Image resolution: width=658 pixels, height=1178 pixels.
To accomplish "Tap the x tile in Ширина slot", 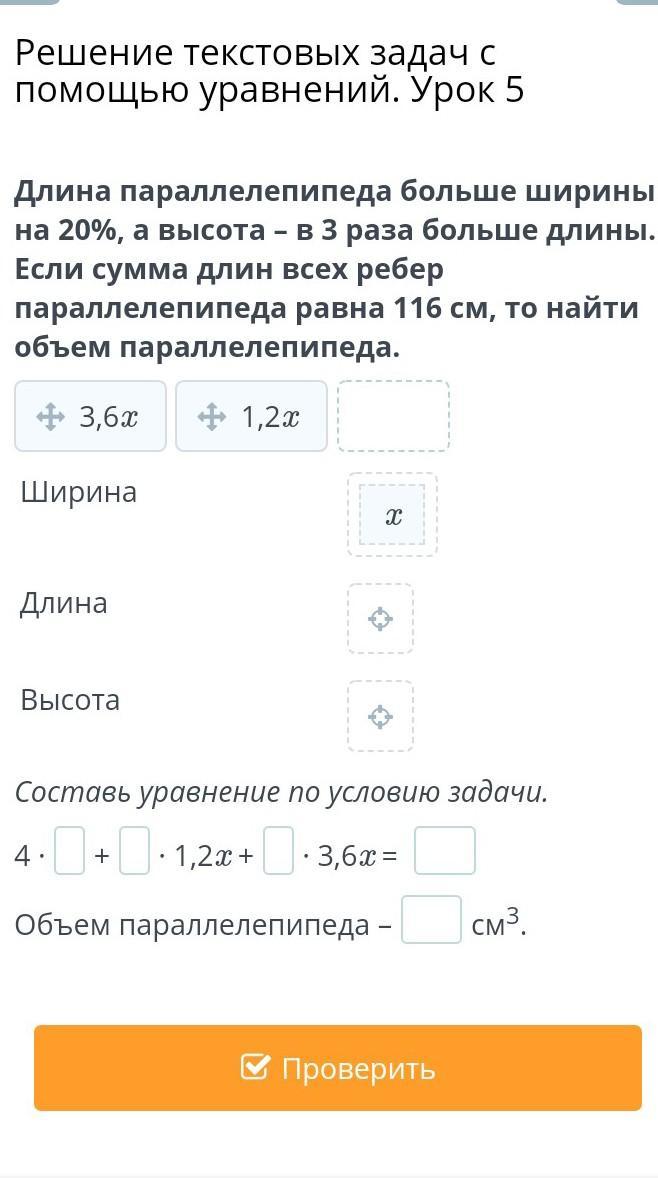I will point(393,515).
